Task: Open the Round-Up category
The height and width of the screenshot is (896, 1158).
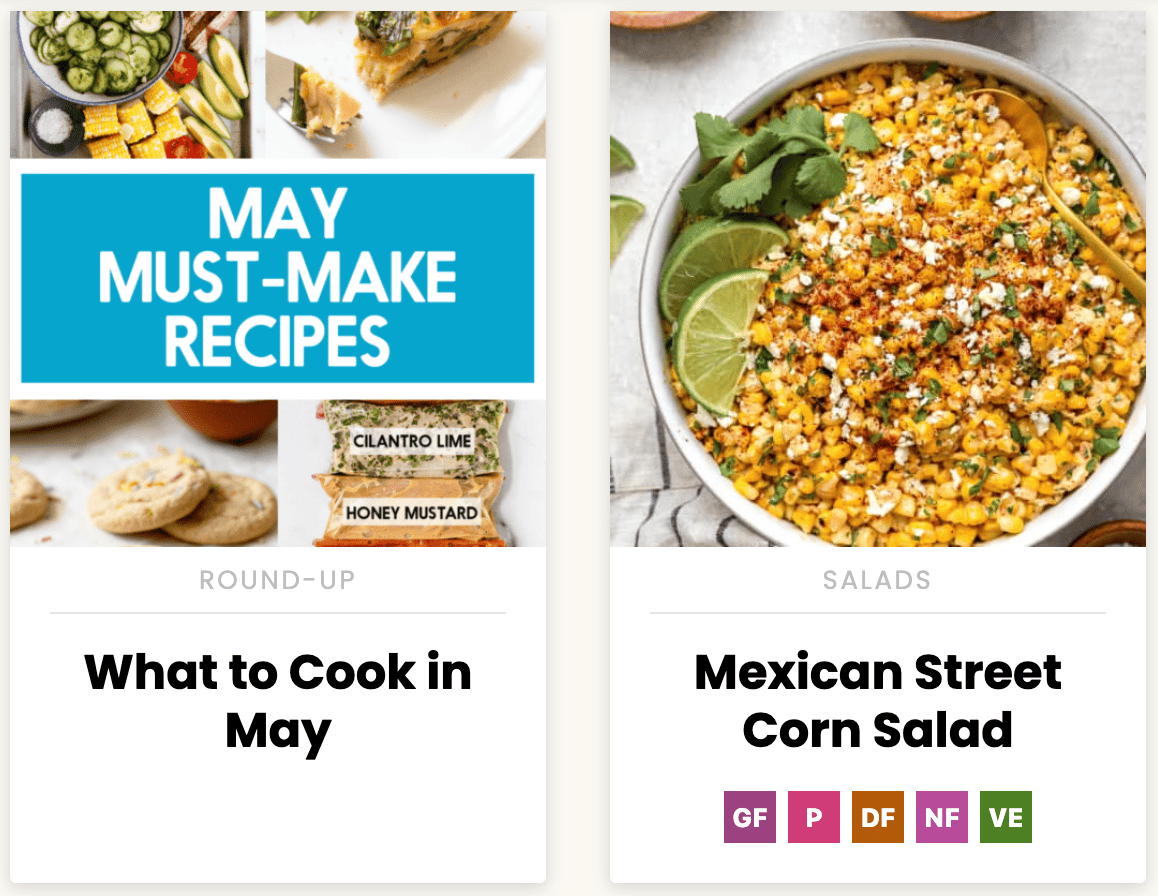Action: [277, 580]
